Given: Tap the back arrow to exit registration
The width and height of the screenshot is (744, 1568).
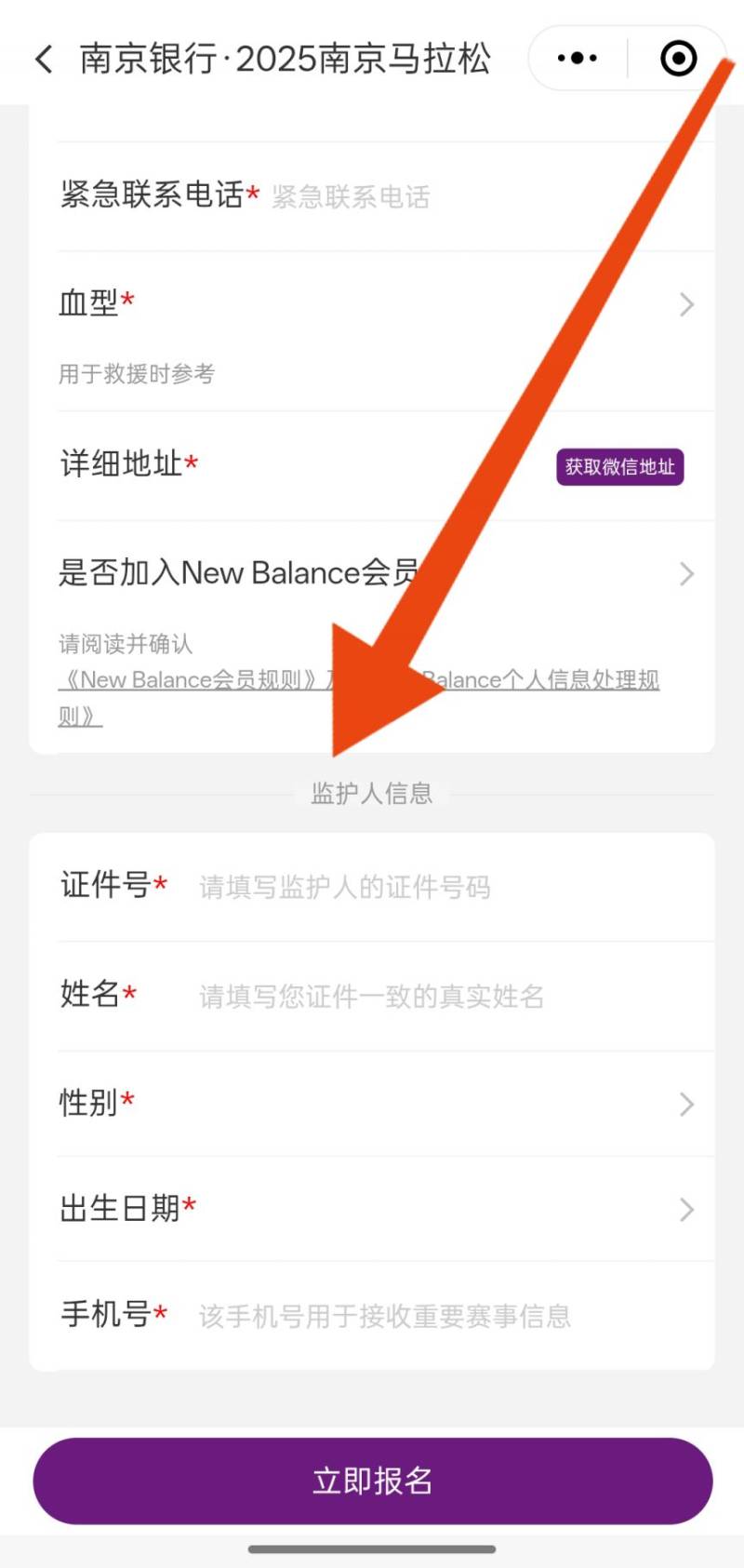Looking at the screenshot, I should coord(44,58).
